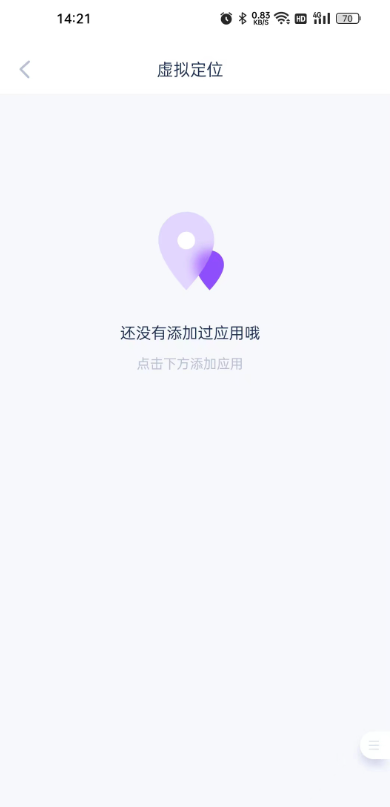This screenshot has height=807, width=390.
Task: Go back from the 虚拟定位 page
Action: point(25,69)
